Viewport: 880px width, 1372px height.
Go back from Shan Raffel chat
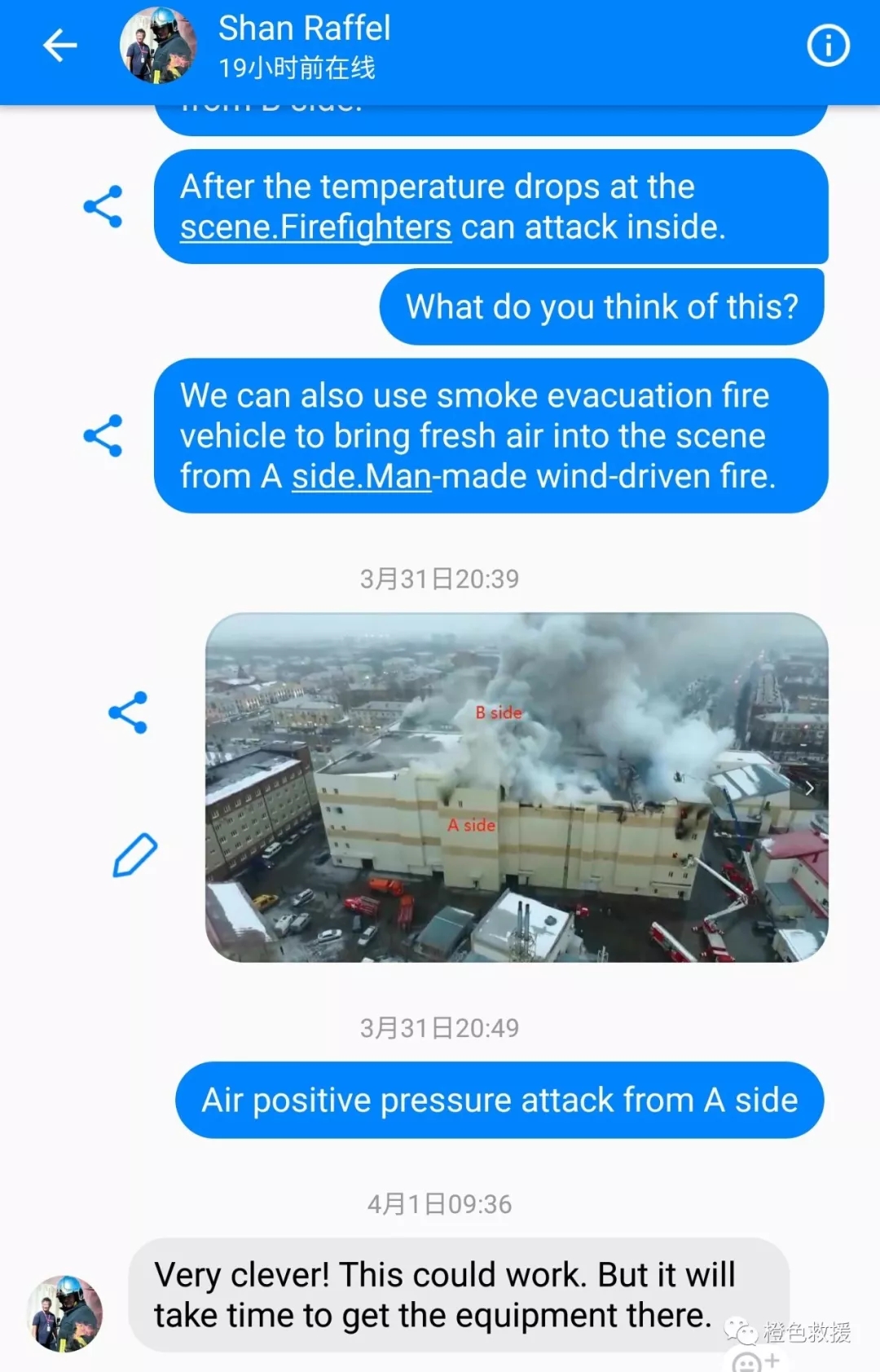click(x=59, y=46)
